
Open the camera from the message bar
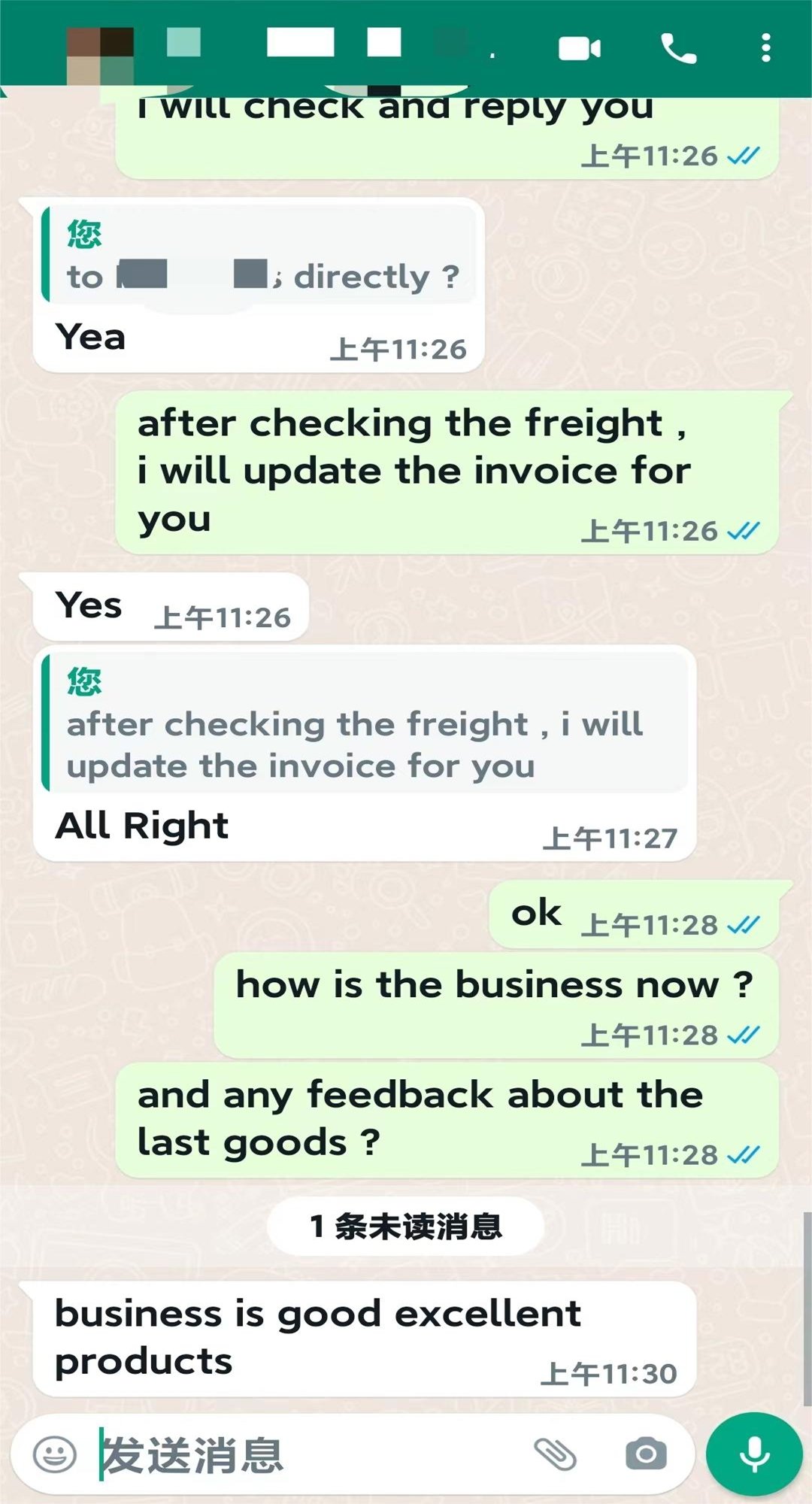pyautogui.click(x=646, y=1454)
